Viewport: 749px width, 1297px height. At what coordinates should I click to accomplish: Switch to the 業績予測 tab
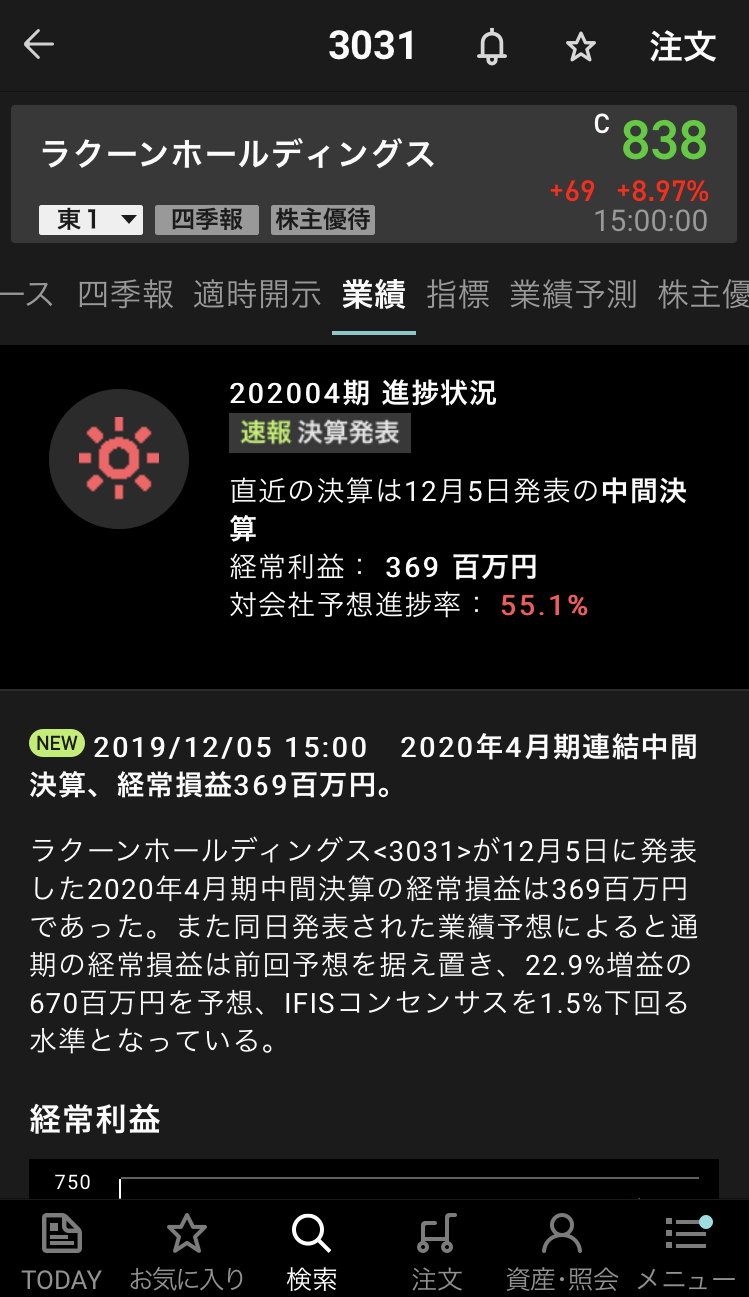click(573, 294)
